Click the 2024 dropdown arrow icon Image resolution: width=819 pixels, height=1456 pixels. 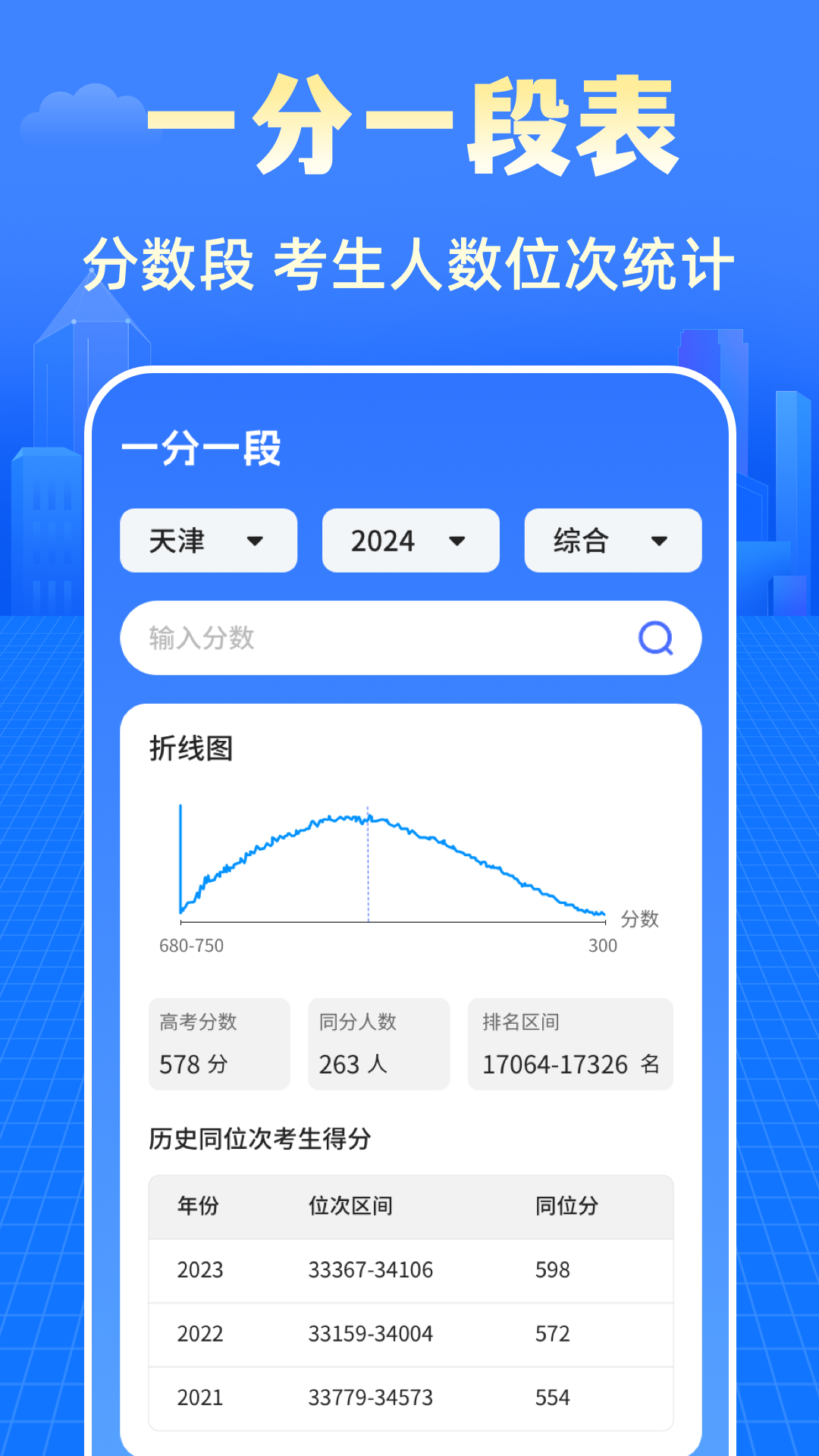(457, 542)
